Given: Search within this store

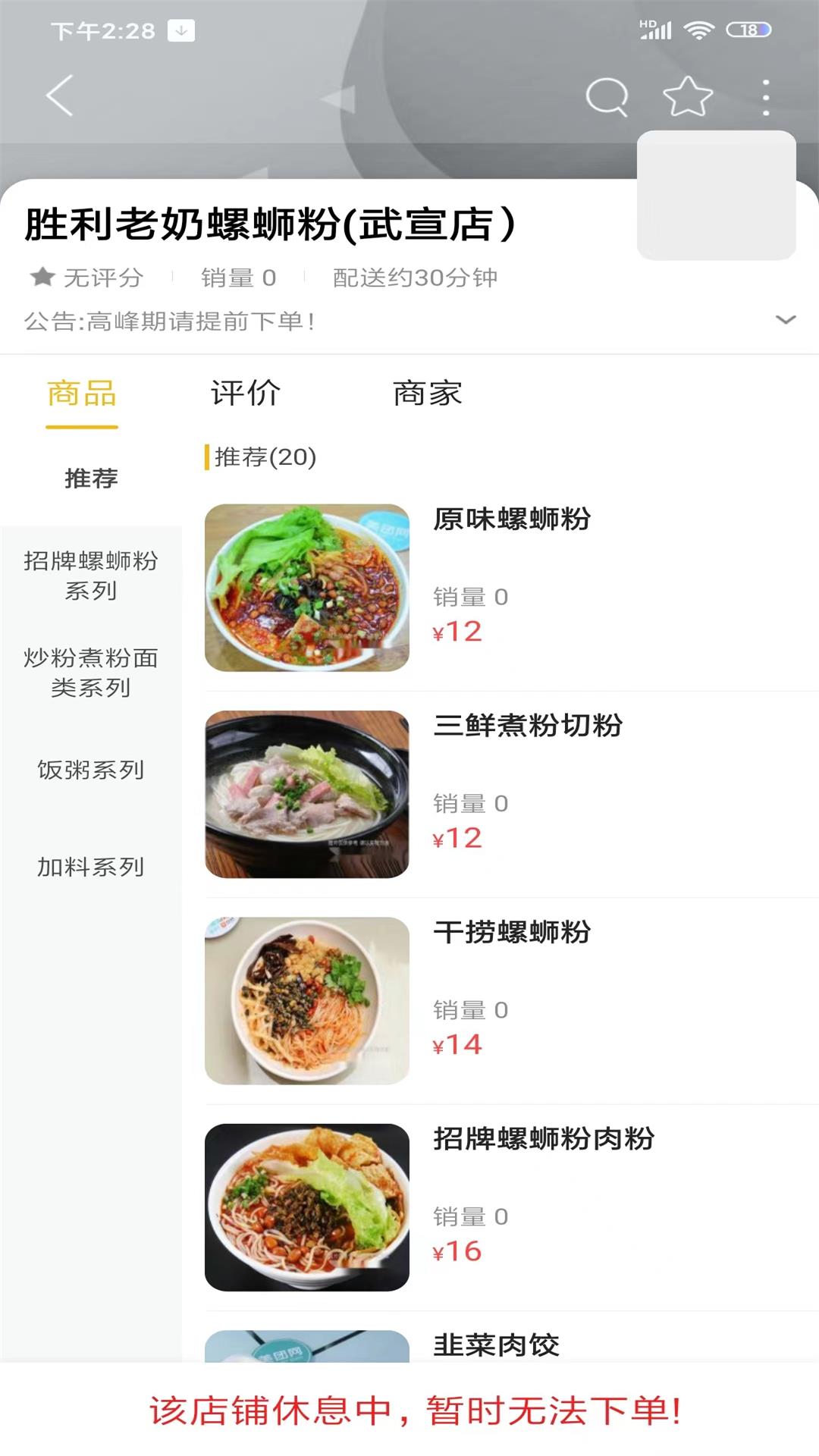Looking at the screenshot, I should click(x=607, y=97).
